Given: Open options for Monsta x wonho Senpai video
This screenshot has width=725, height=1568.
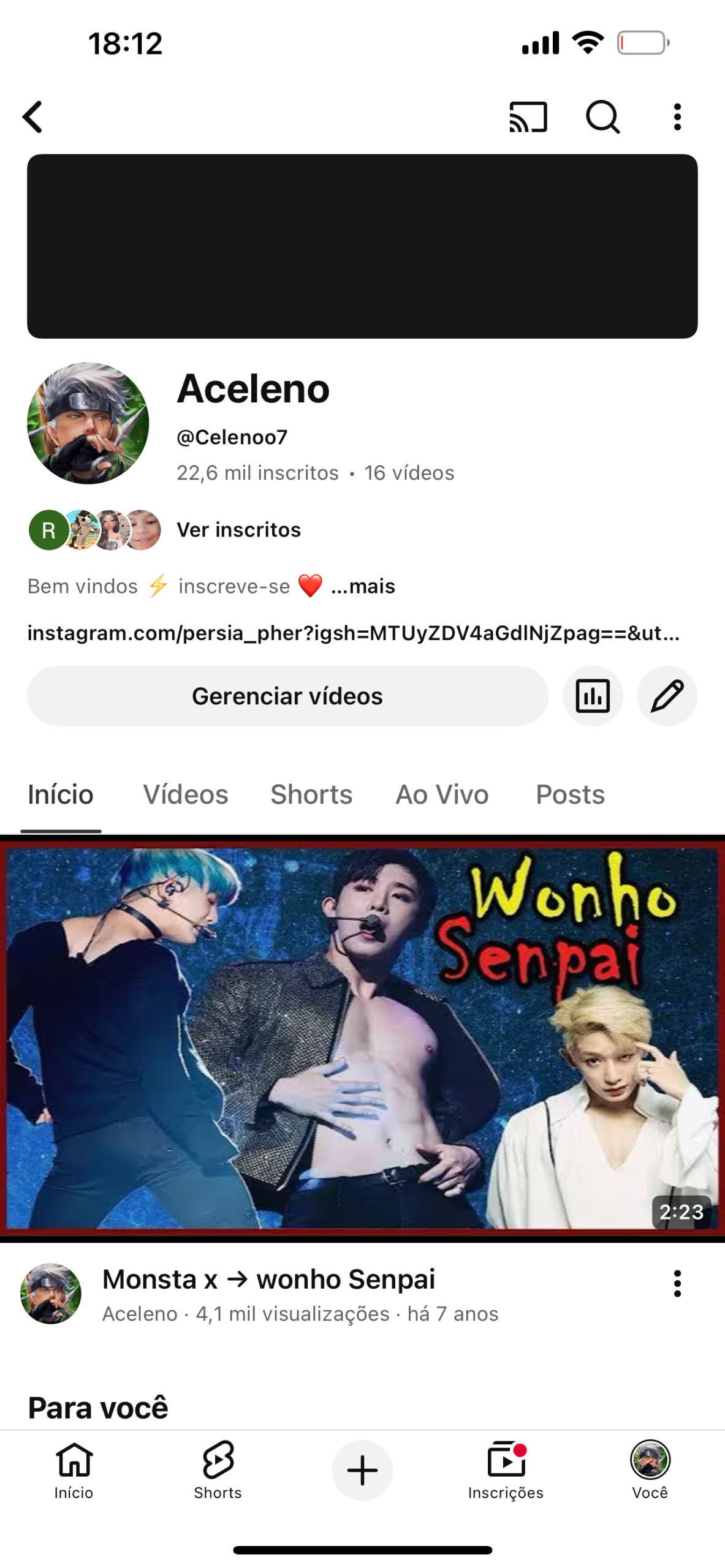Looking at the screenshot, I should [x=677, y=1283].
